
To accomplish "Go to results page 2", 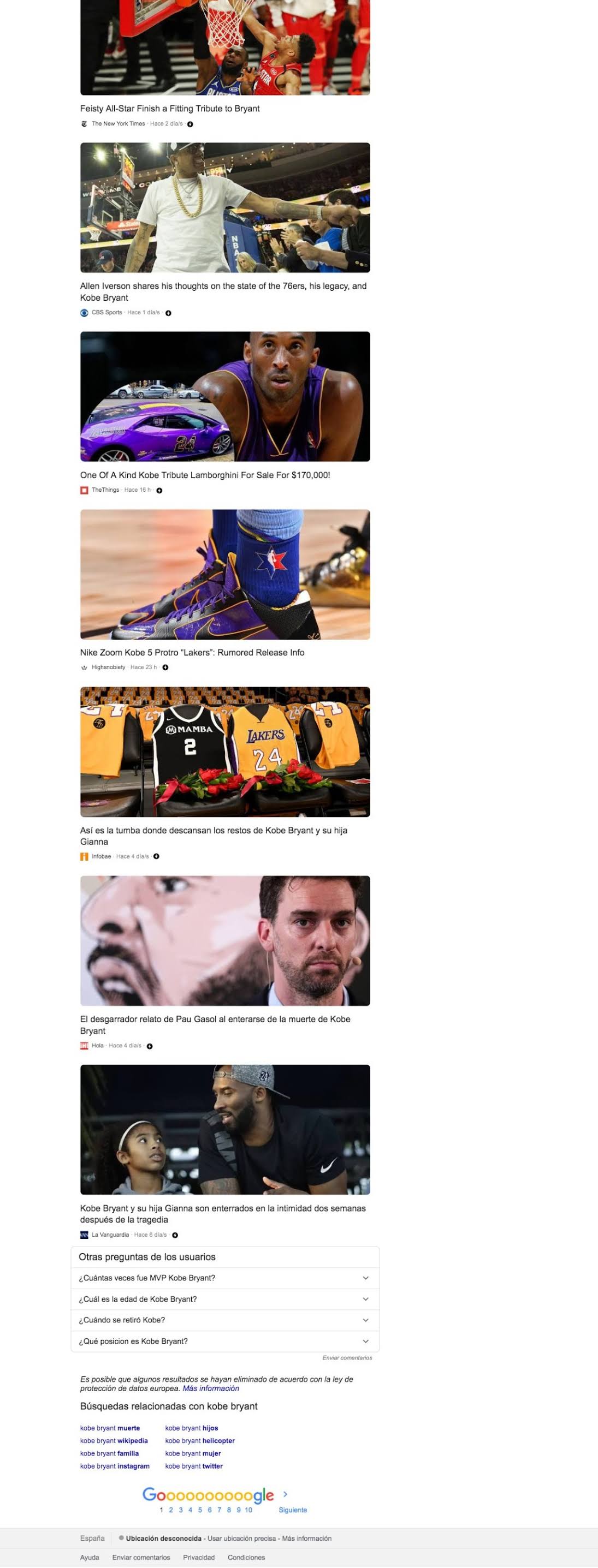I will (x=170, y=1510).
